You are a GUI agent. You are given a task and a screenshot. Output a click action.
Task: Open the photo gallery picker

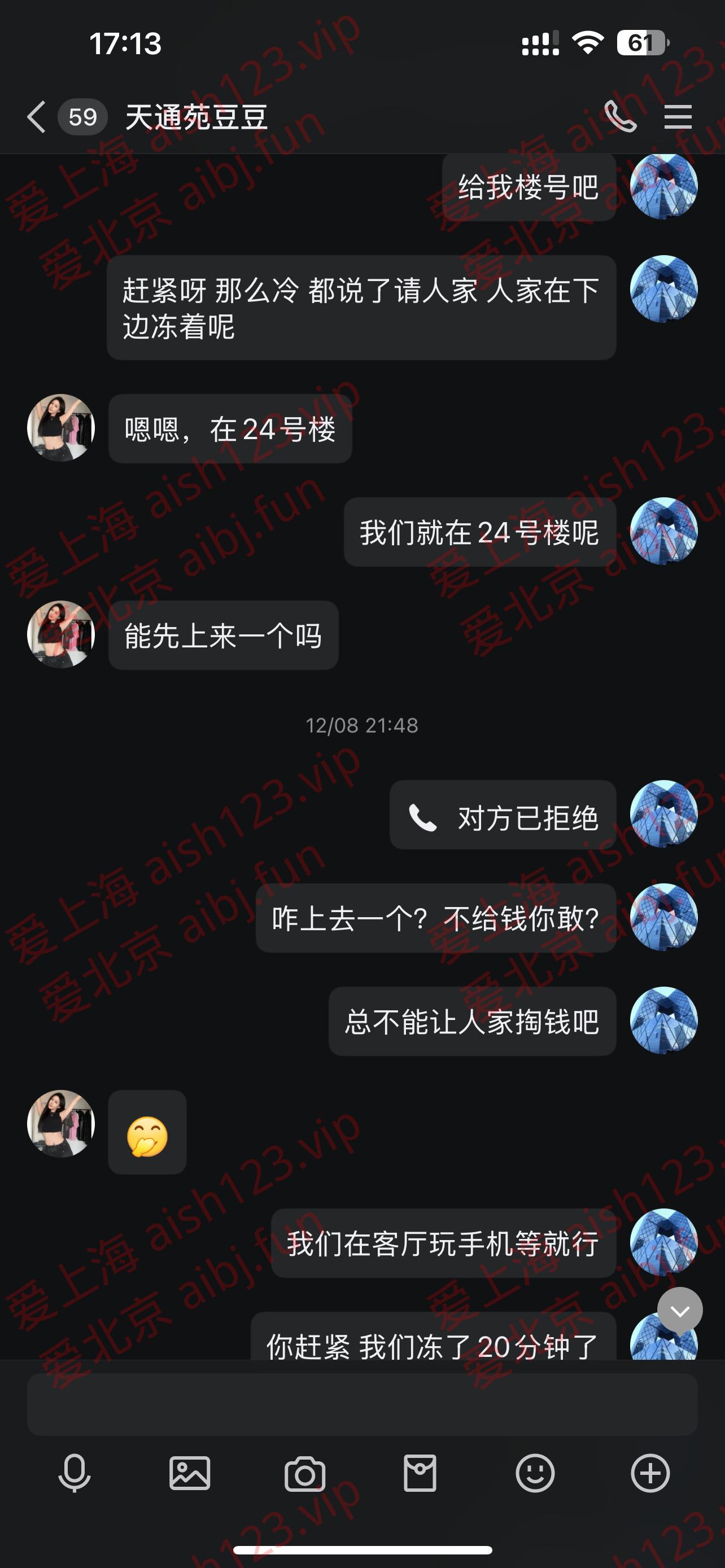[x=189, y=1474]
